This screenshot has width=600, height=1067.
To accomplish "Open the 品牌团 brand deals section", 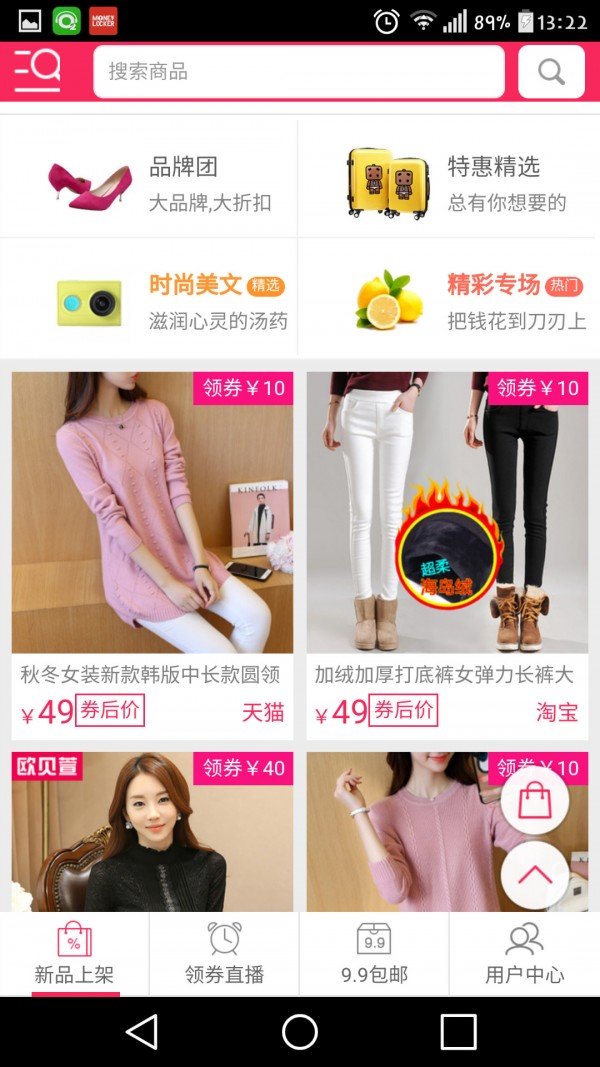I will click(x=150, y=180).
